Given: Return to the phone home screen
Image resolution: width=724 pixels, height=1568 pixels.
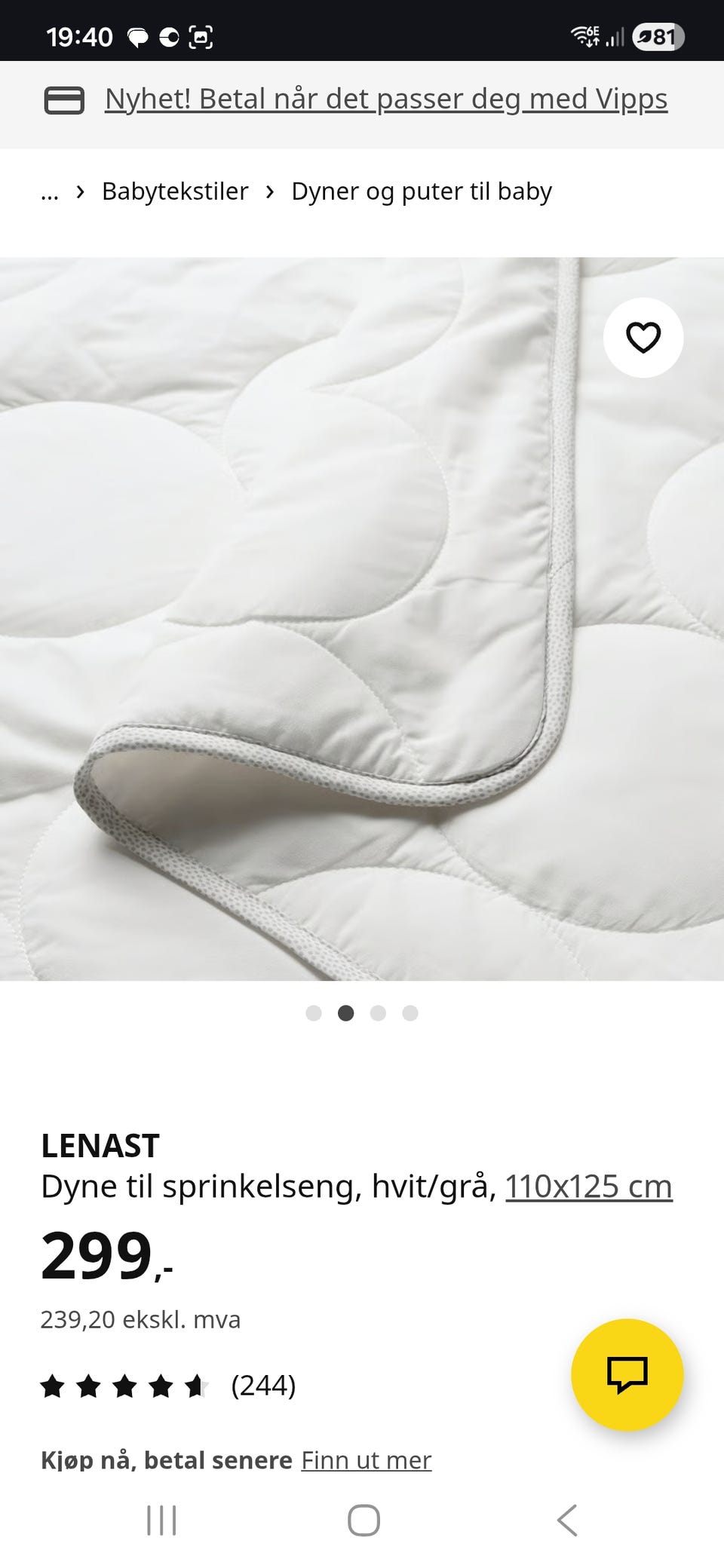Looking at the screenshot, I should tap(364, 1520).
